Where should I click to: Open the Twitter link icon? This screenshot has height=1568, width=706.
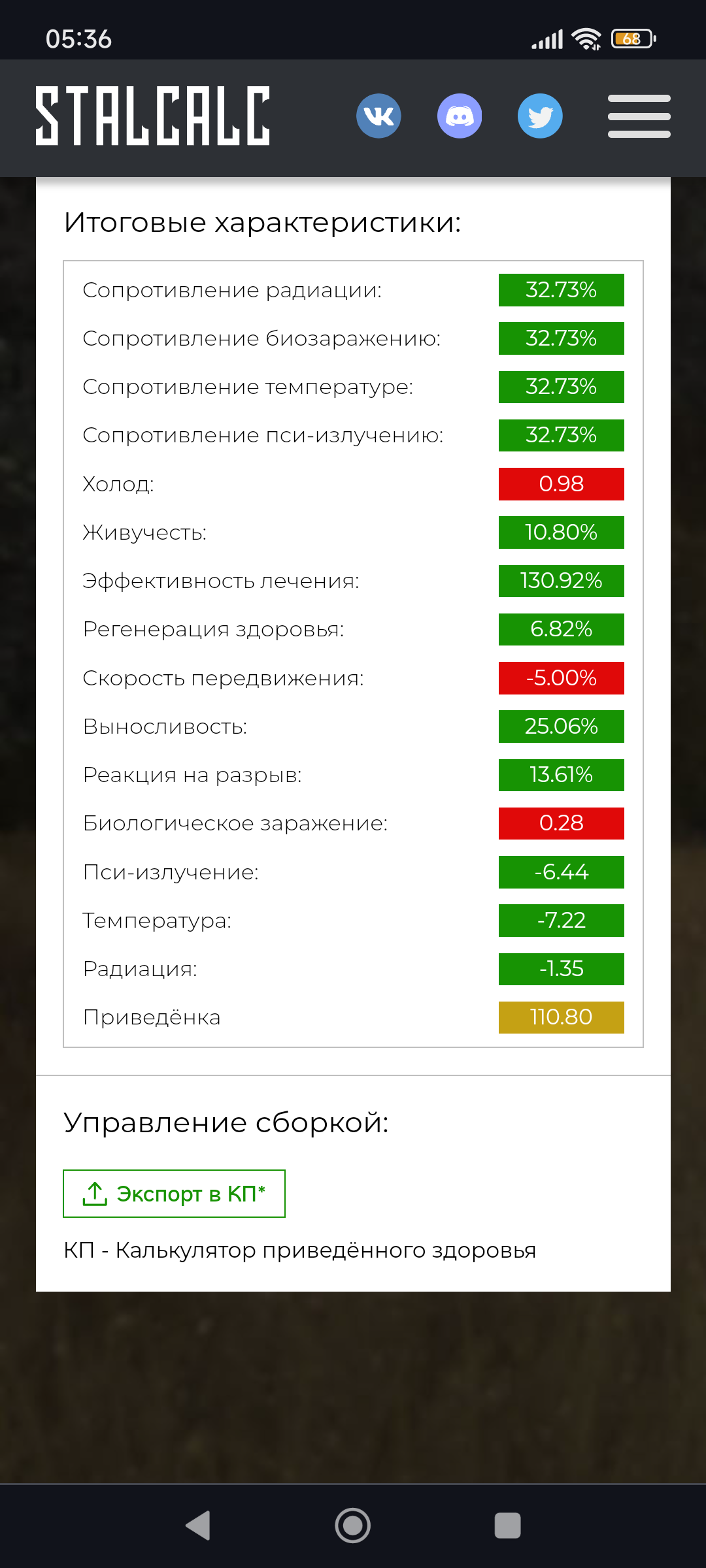point(540,116)
